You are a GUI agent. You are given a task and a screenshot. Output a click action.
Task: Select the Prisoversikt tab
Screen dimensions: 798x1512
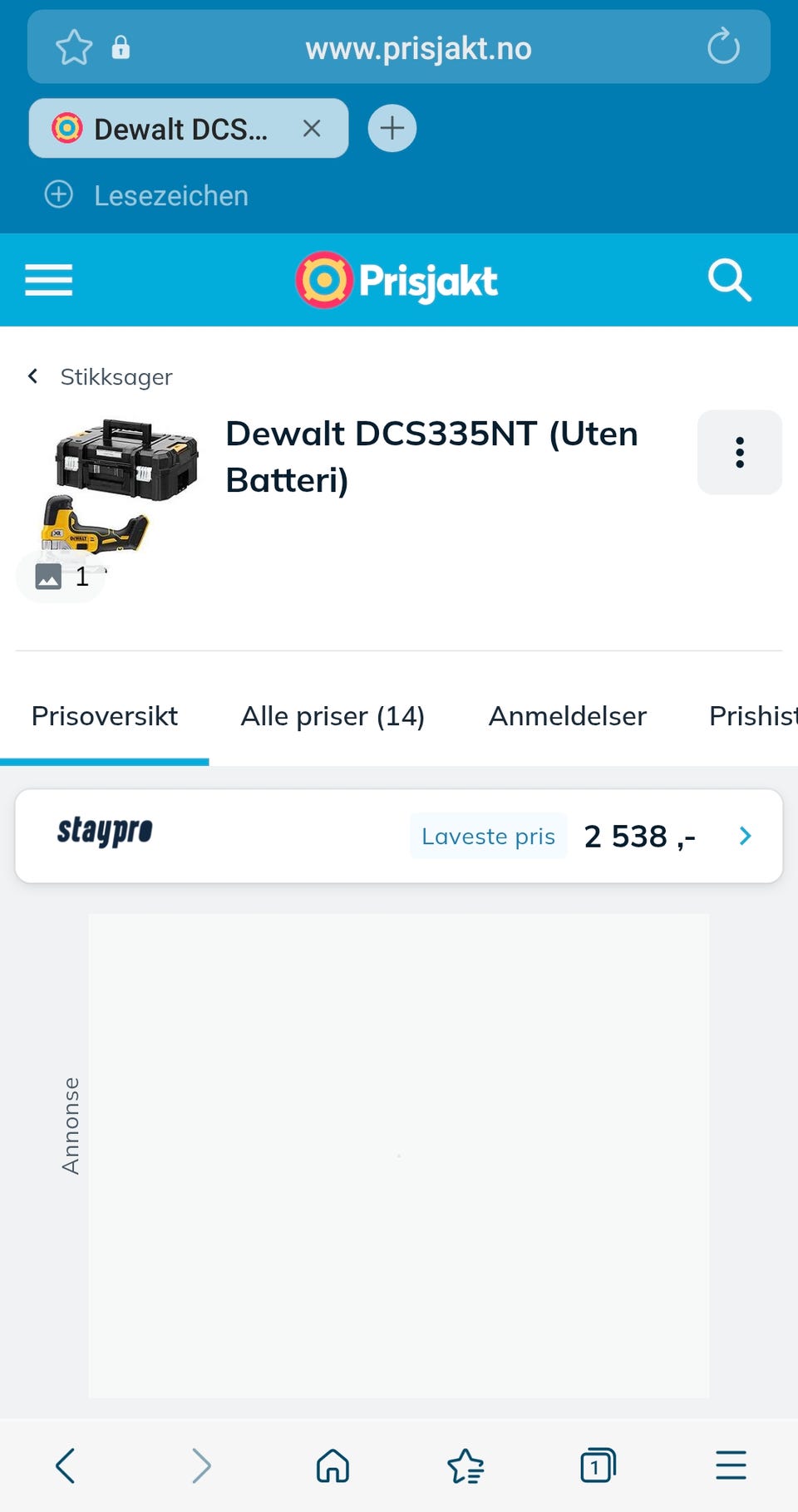(105, 716)
